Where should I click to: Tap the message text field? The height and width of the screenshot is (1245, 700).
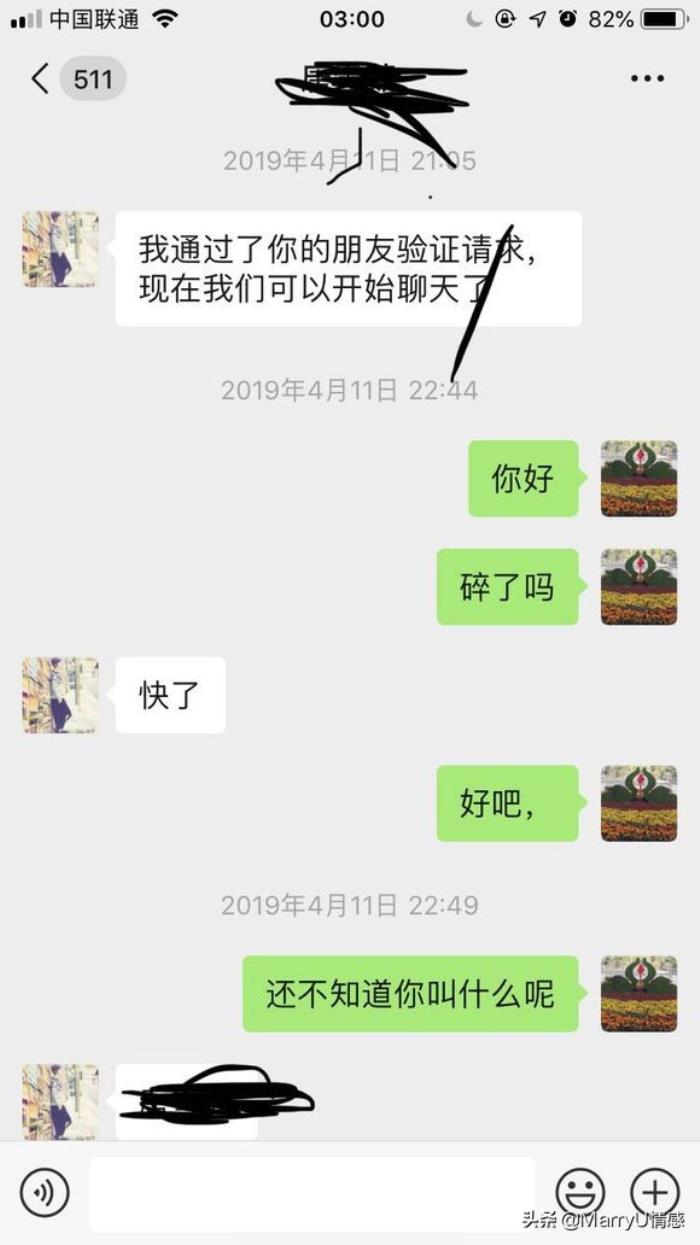pyautogui.click(x=312, y=1192)
